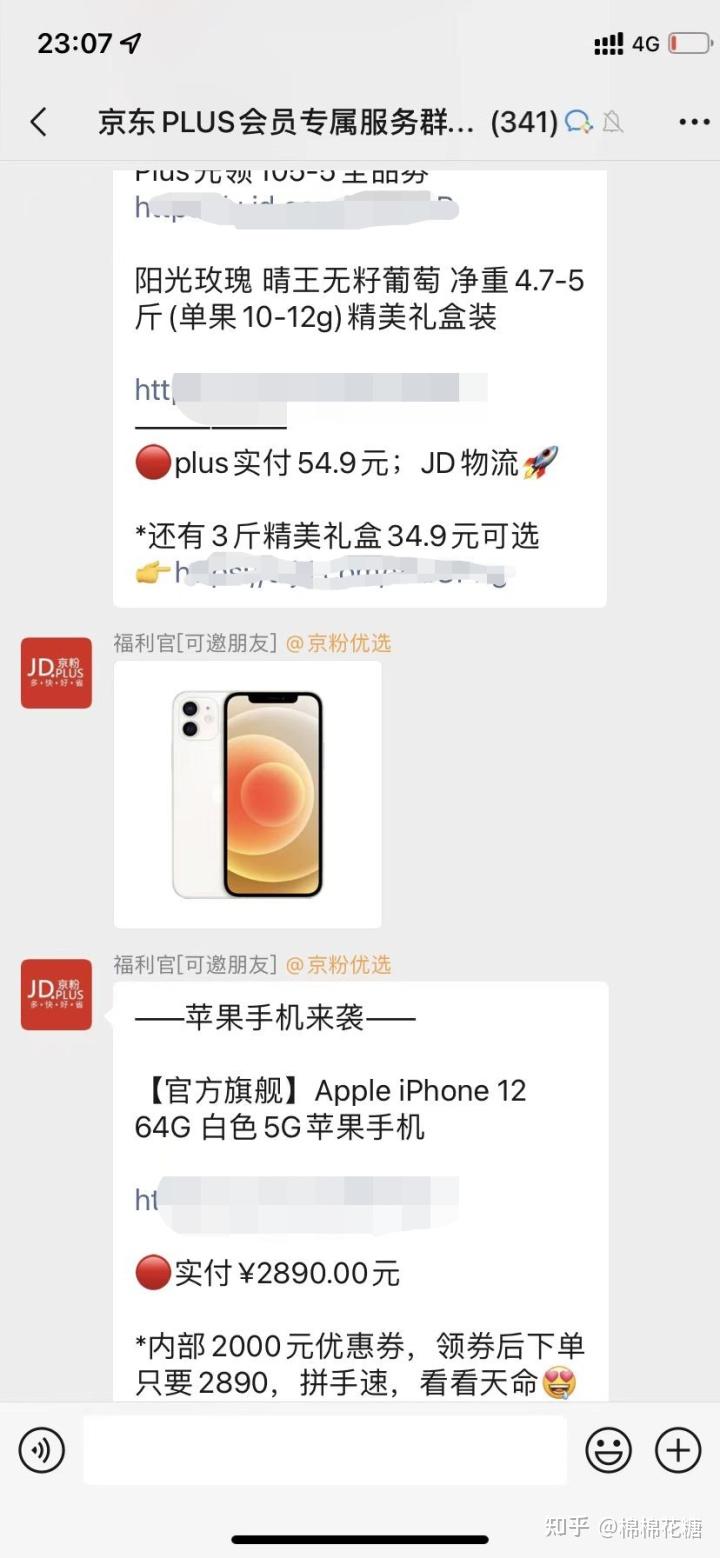Open the grape gift box link
Viewport: 720px width, 1558px height.
pyautogui.click(x=310, y=389)
